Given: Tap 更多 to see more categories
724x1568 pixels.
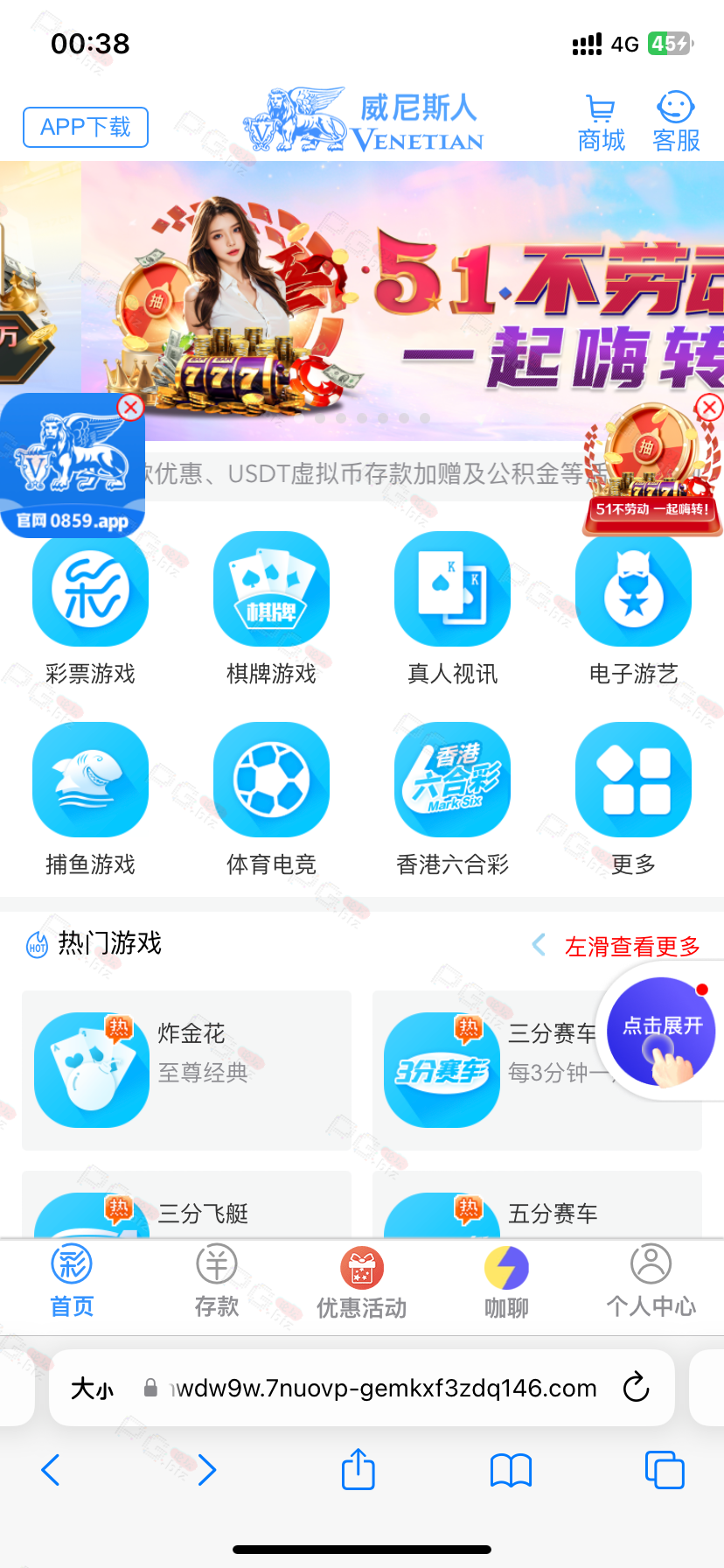Looking at the screenshot, I should click(633, 800).
